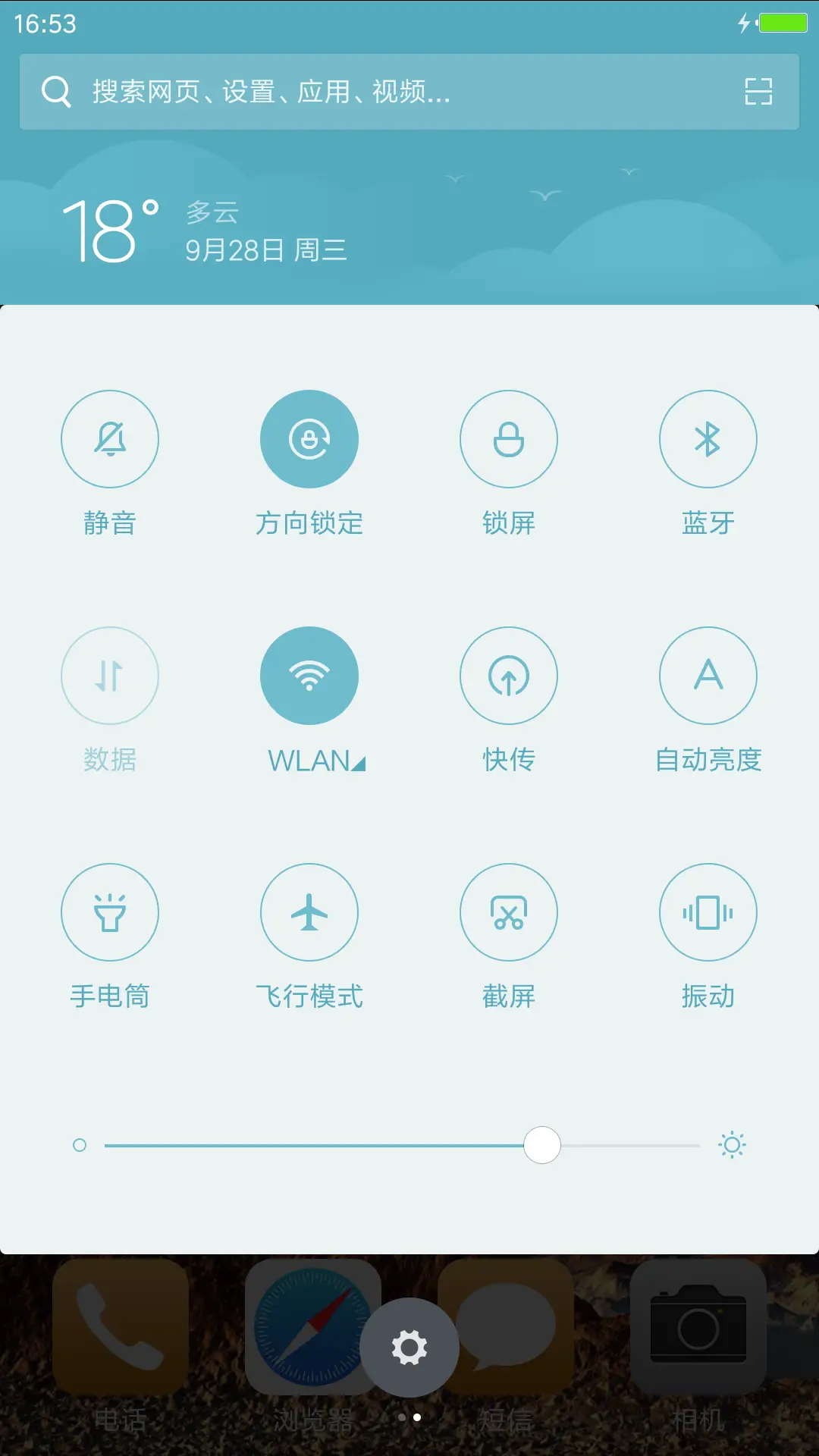Turn on 蓝牙 Bluetooth
The width and height of the screenshot is (819, 1456).
click(x=708, y=438)
